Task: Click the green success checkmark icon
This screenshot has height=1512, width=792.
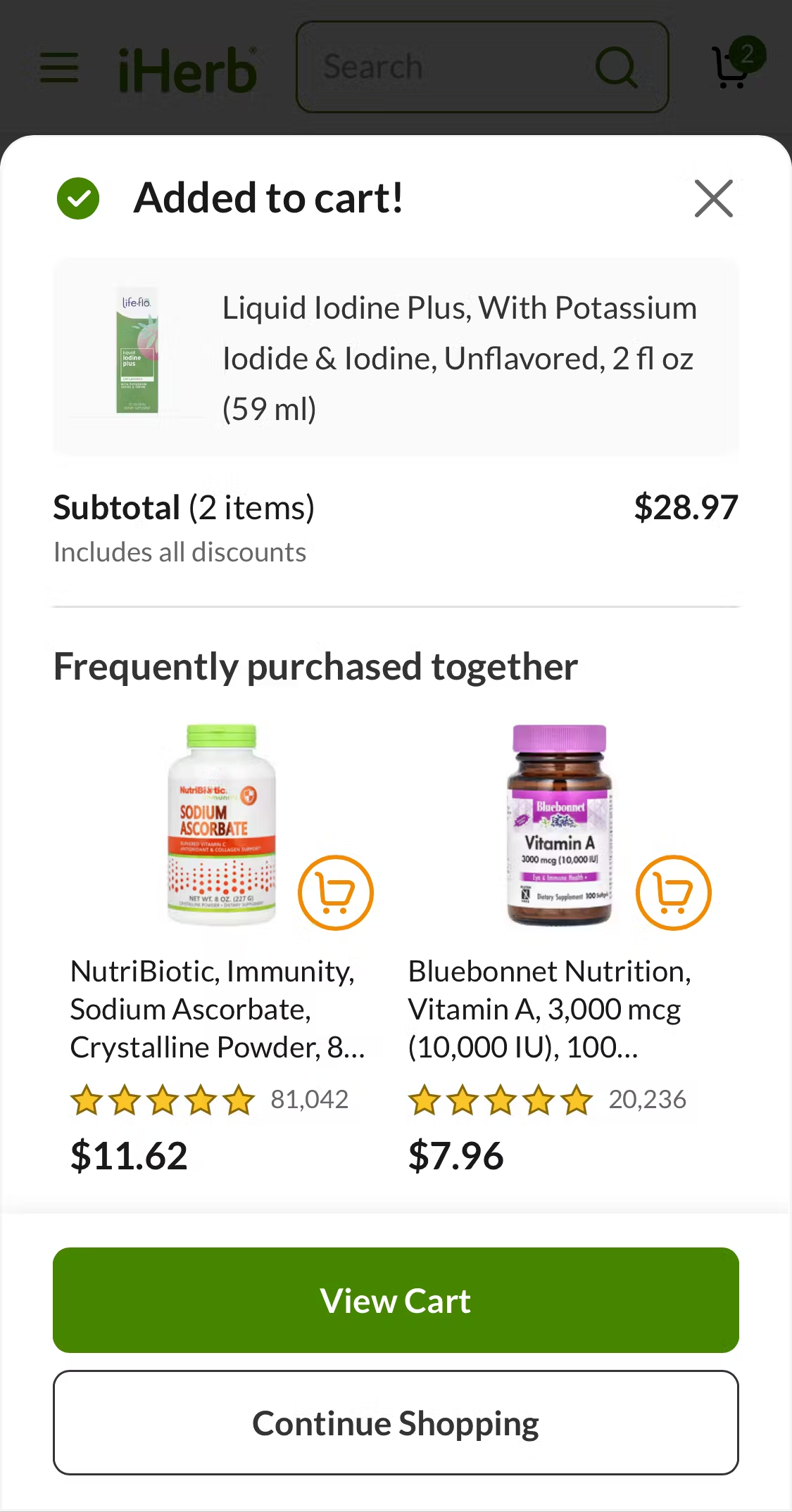Action: click(x=78, y=198)
